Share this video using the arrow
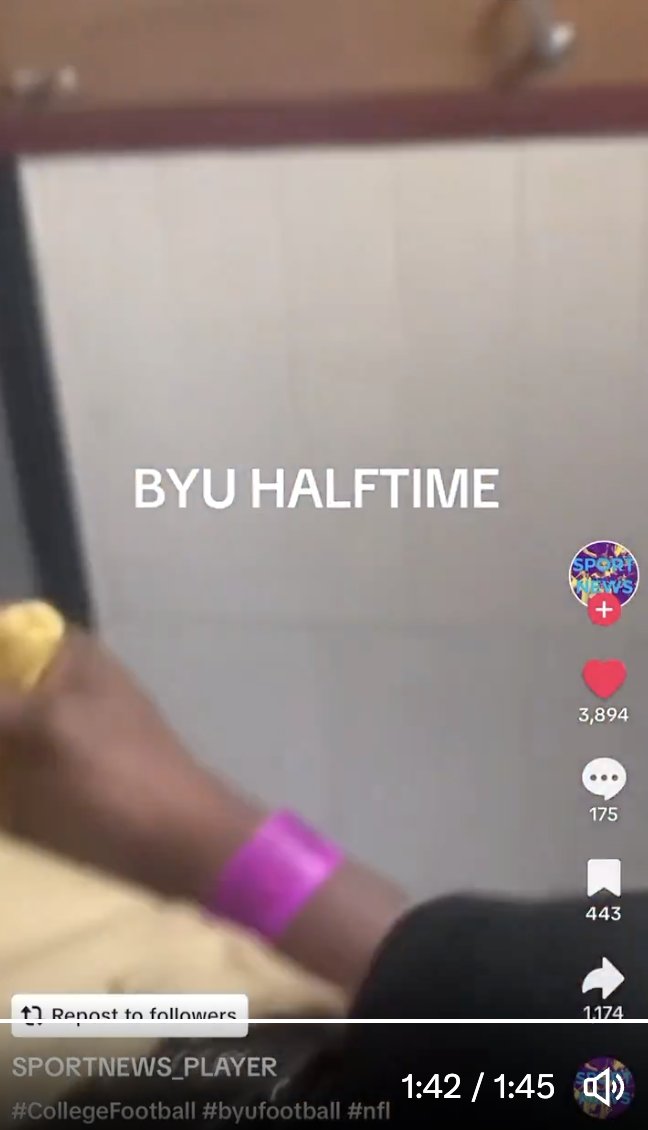 click(x=603, y=977)
